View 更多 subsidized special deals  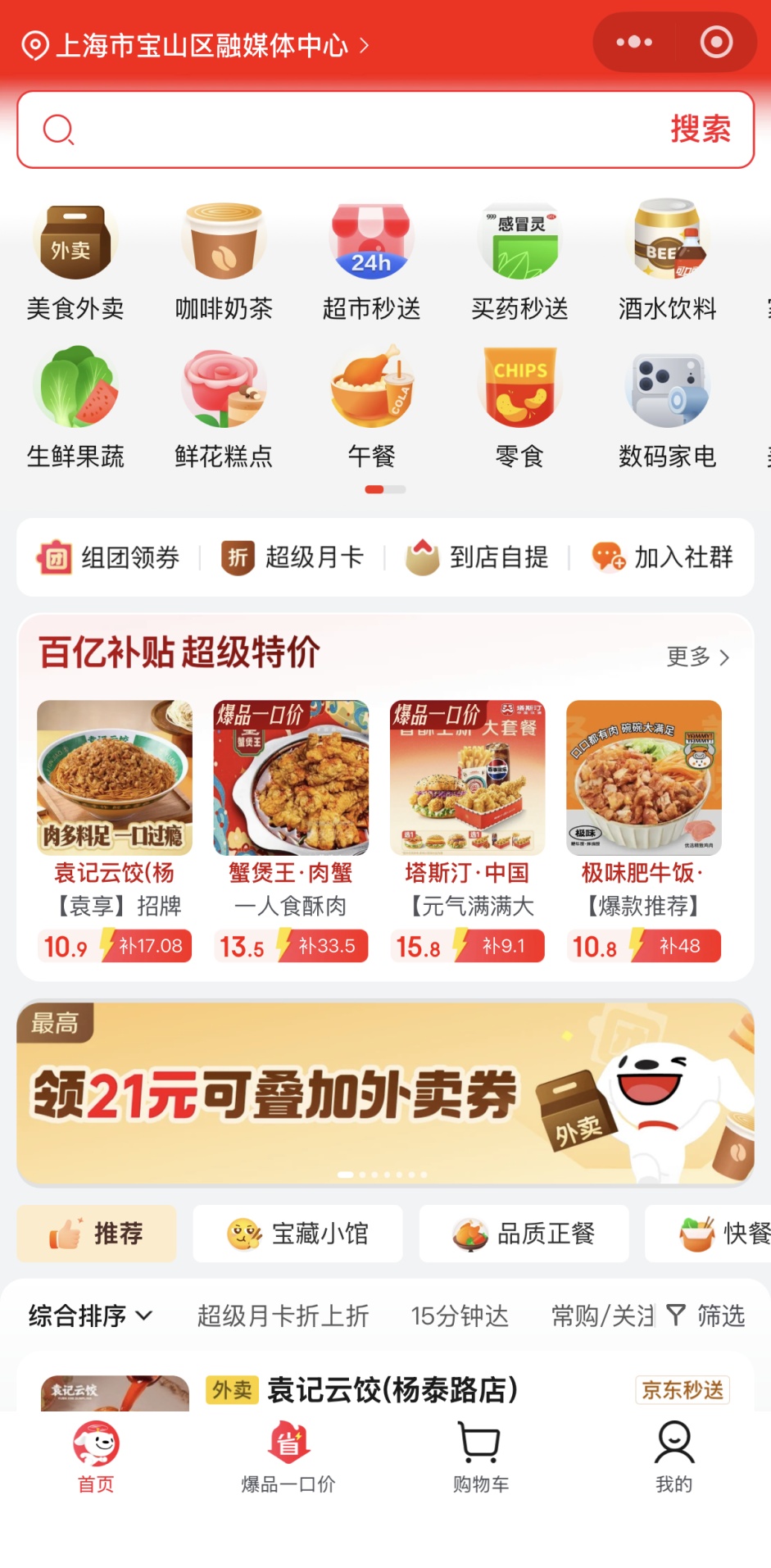[x=697, y=657]
